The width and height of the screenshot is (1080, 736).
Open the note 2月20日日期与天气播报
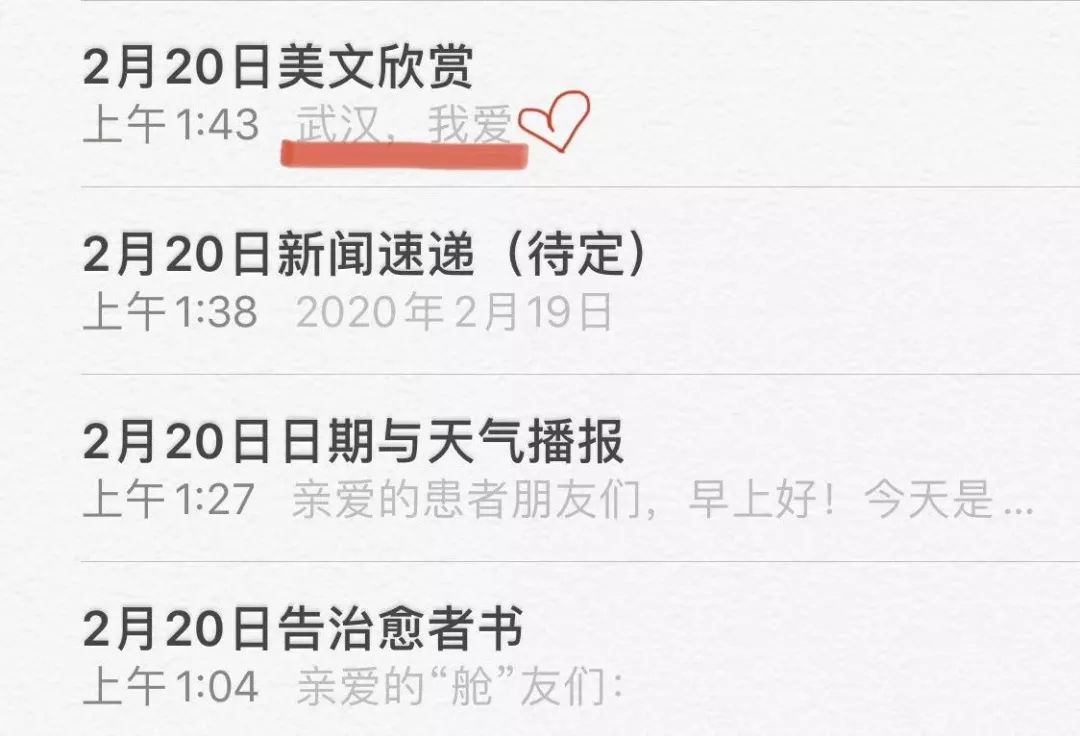pyautogui.click(x=353, y=443)
